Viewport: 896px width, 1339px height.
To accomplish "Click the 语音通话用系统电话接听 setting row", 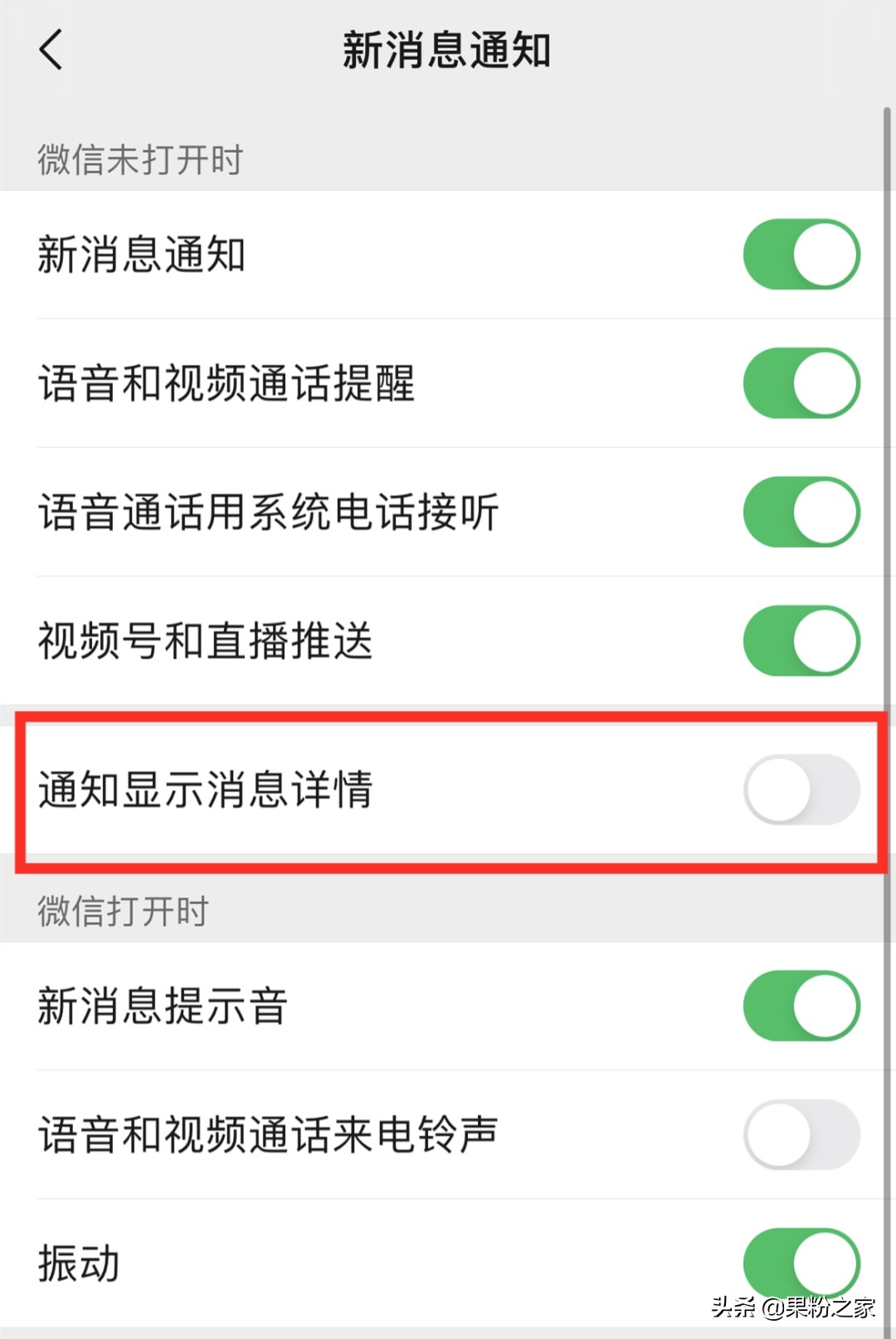I will point(270,513).
